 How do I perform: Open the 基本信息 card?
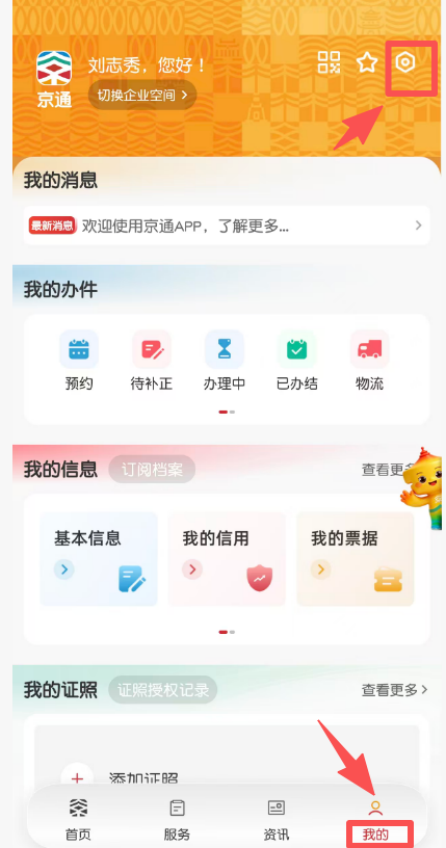[99, 559]
